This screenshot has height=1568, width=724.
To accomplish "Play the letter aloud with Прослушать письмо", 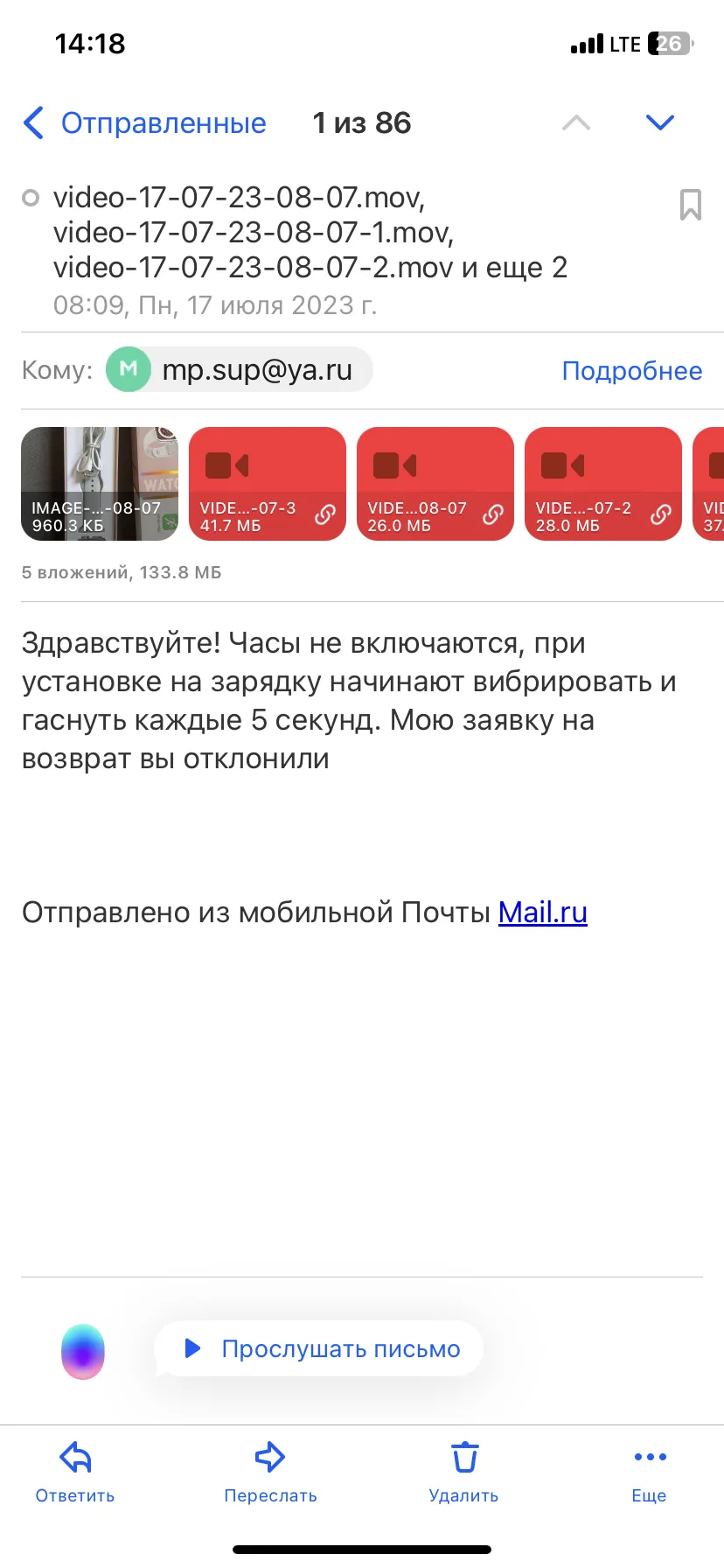I will [320, 1348].
